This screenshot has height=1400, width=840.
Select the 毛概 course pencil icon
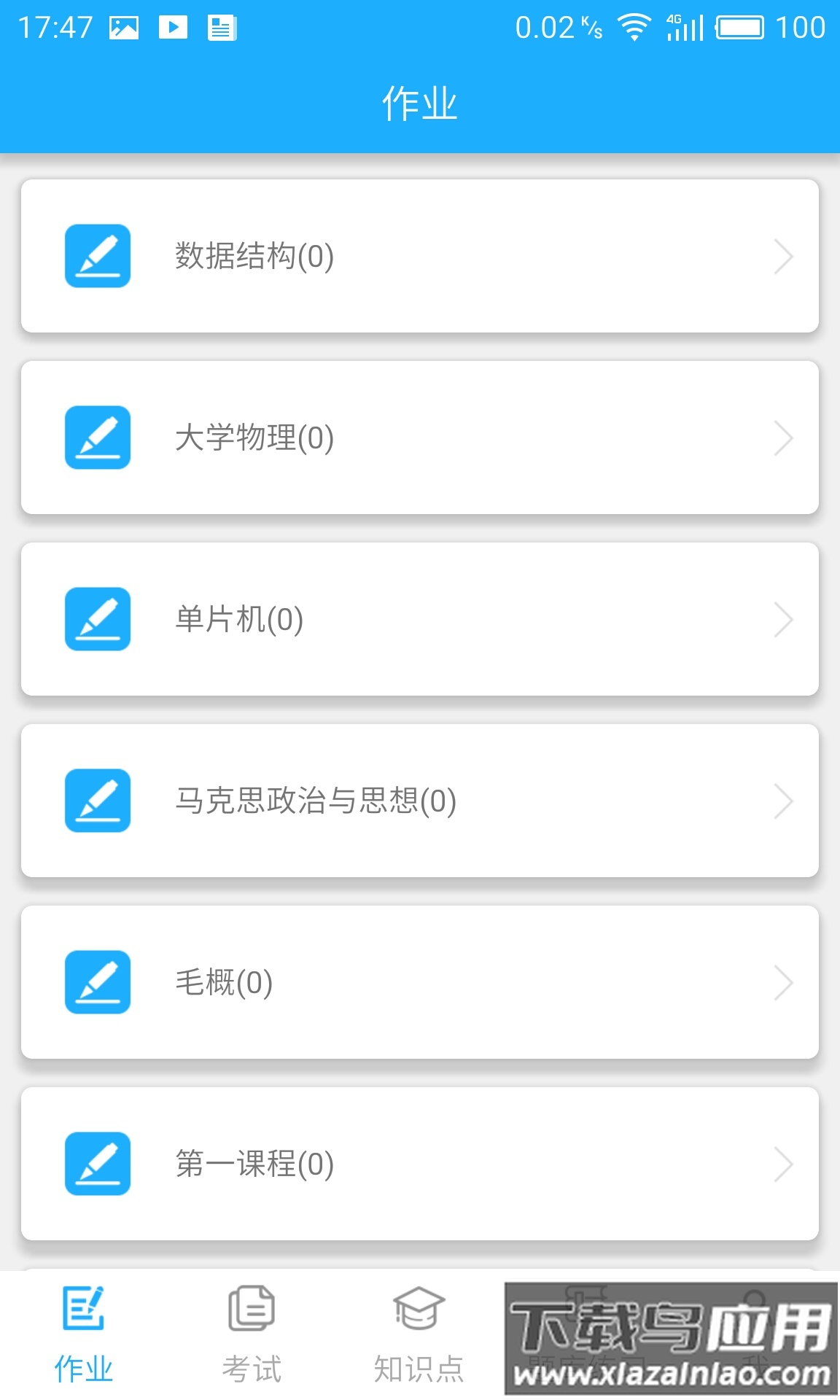click(x=97, y=982)
